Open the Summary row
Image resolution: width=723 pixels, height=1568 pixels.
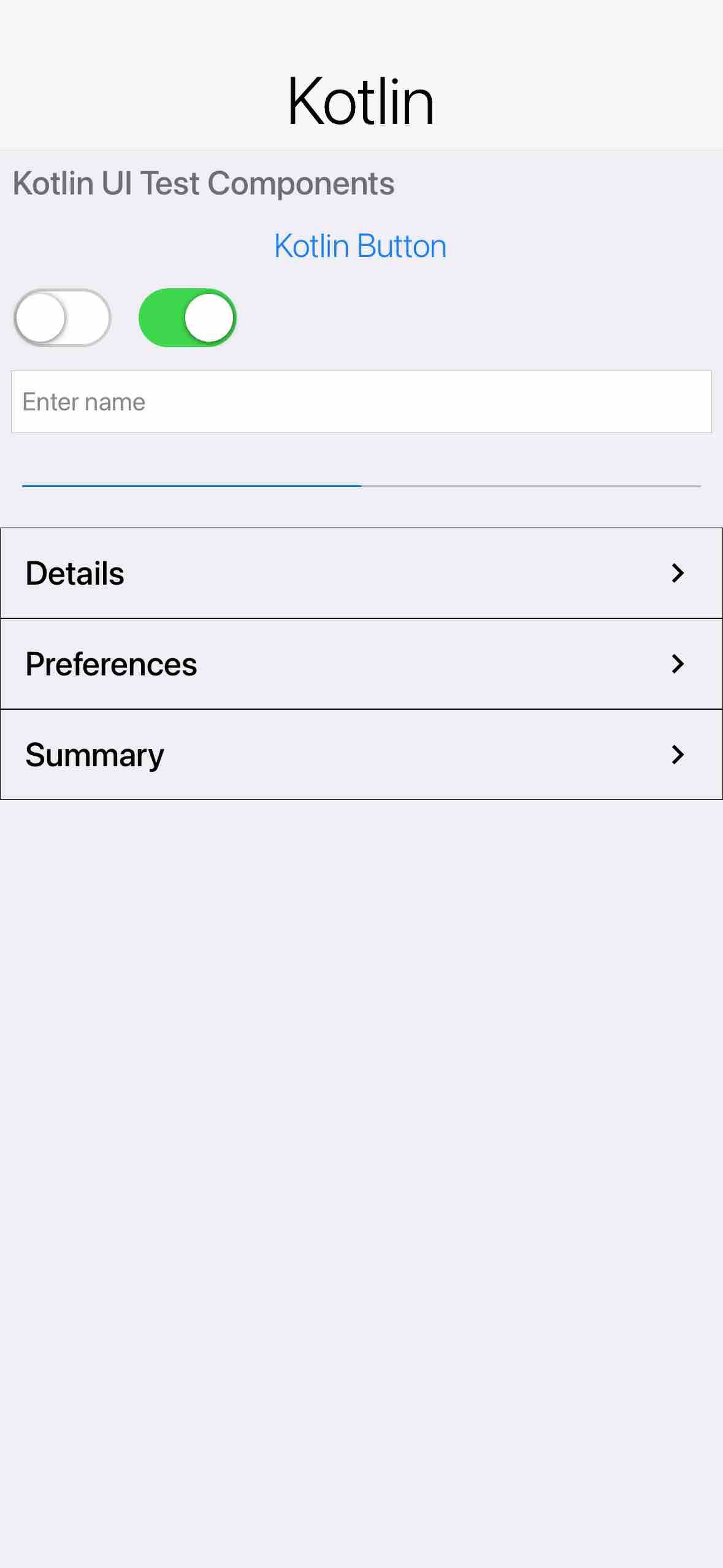pos(361,755)
